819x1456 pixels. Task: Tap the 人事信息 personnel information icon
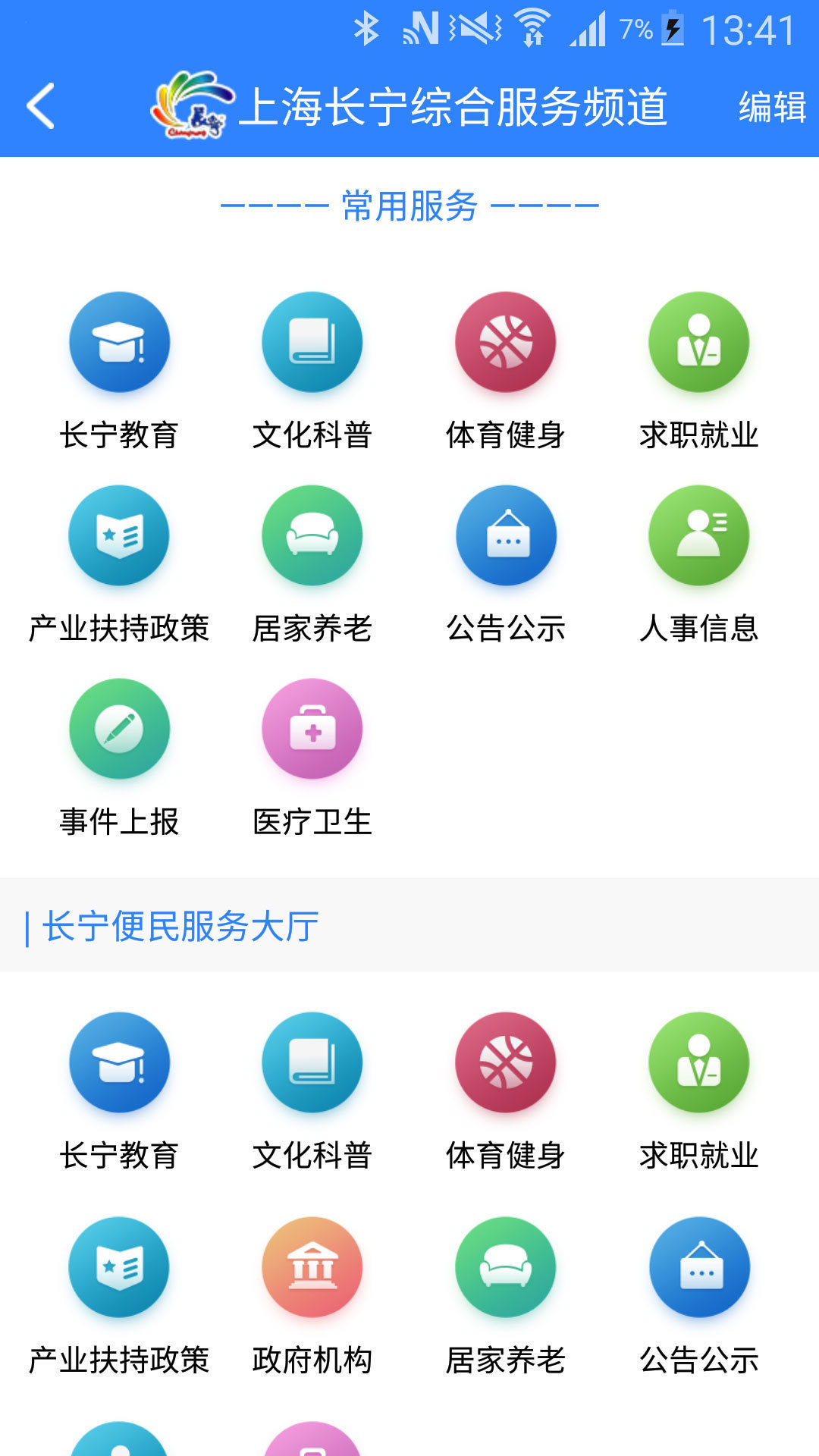[x=699, y=536]
